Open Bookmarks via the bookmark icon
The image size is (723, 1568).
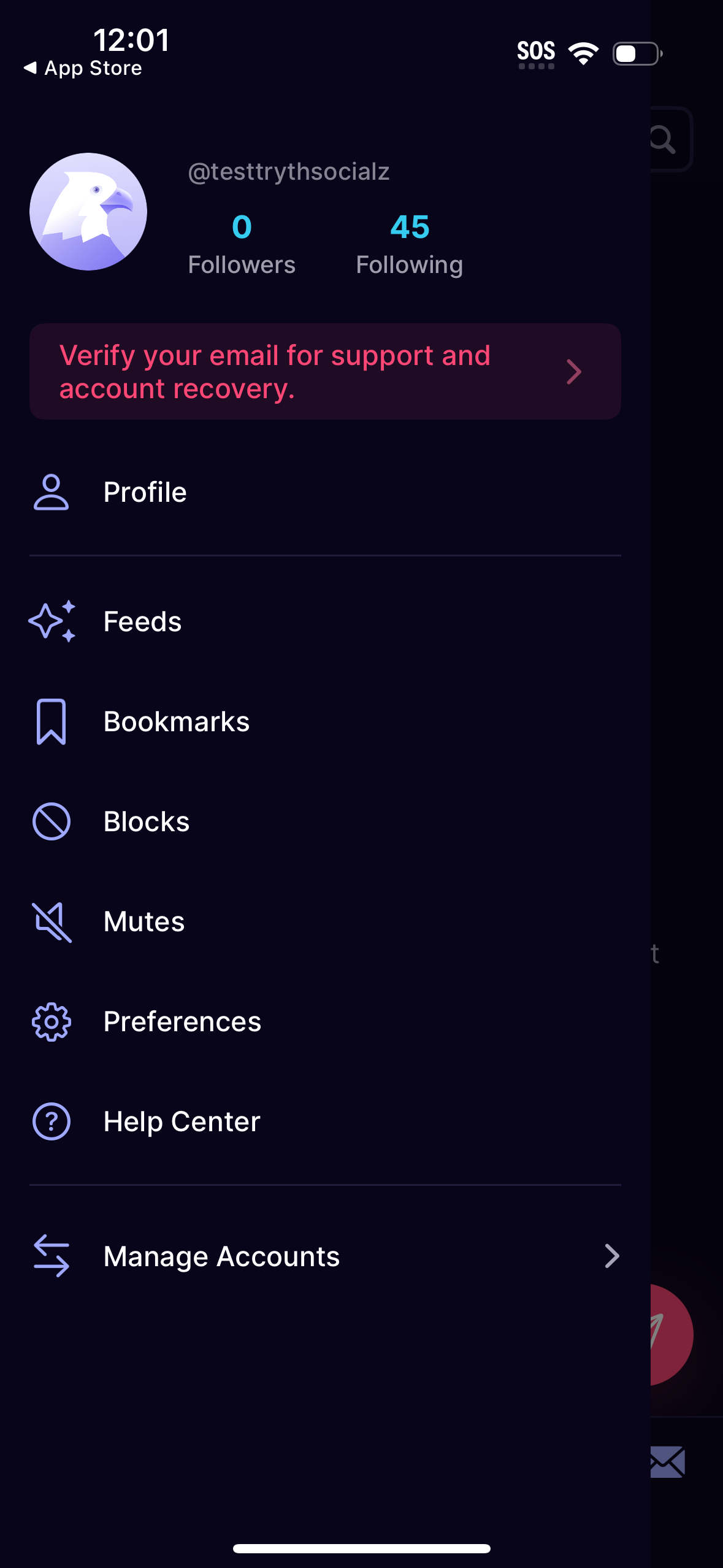(x=52, y=722)
